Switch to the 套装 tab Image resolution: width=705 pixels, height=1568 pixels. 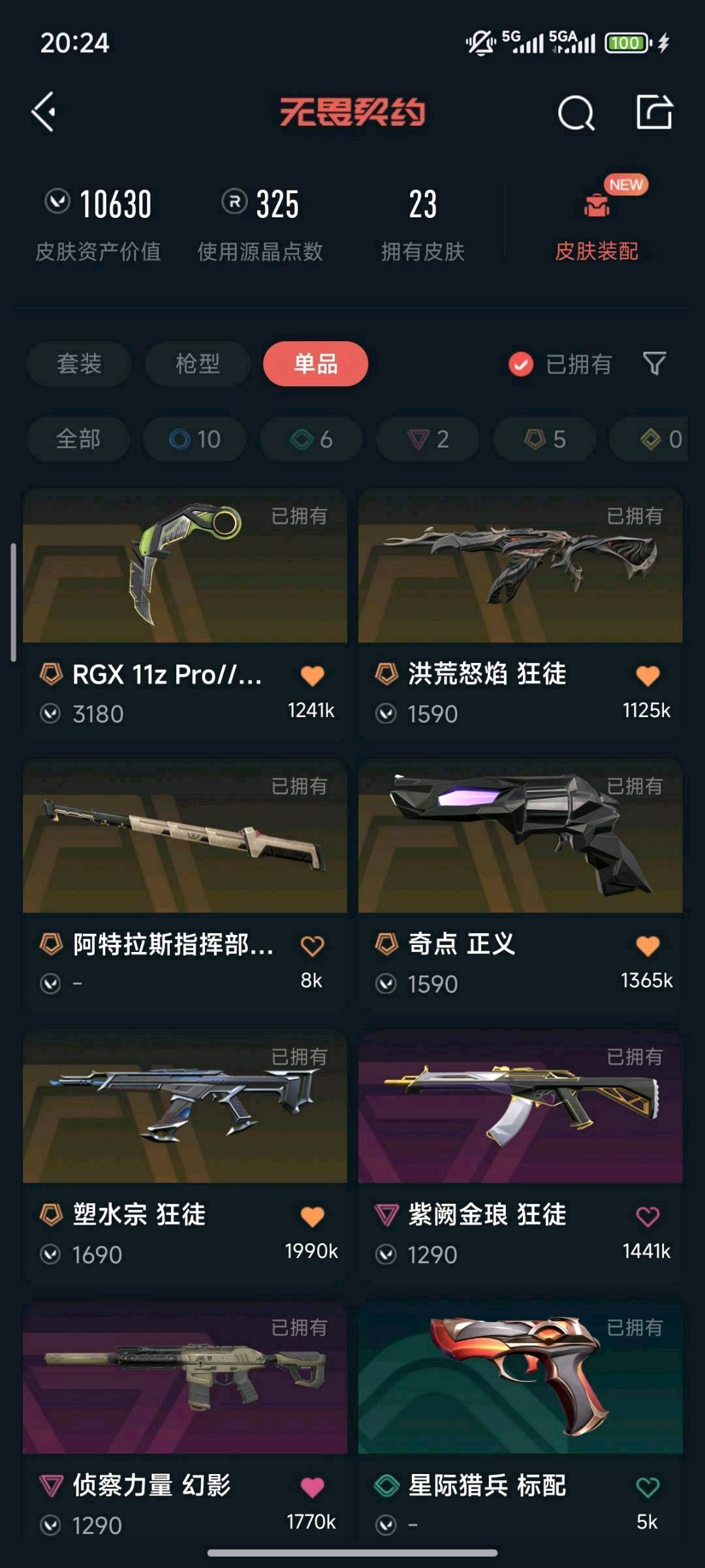click(x=79, y=363)
